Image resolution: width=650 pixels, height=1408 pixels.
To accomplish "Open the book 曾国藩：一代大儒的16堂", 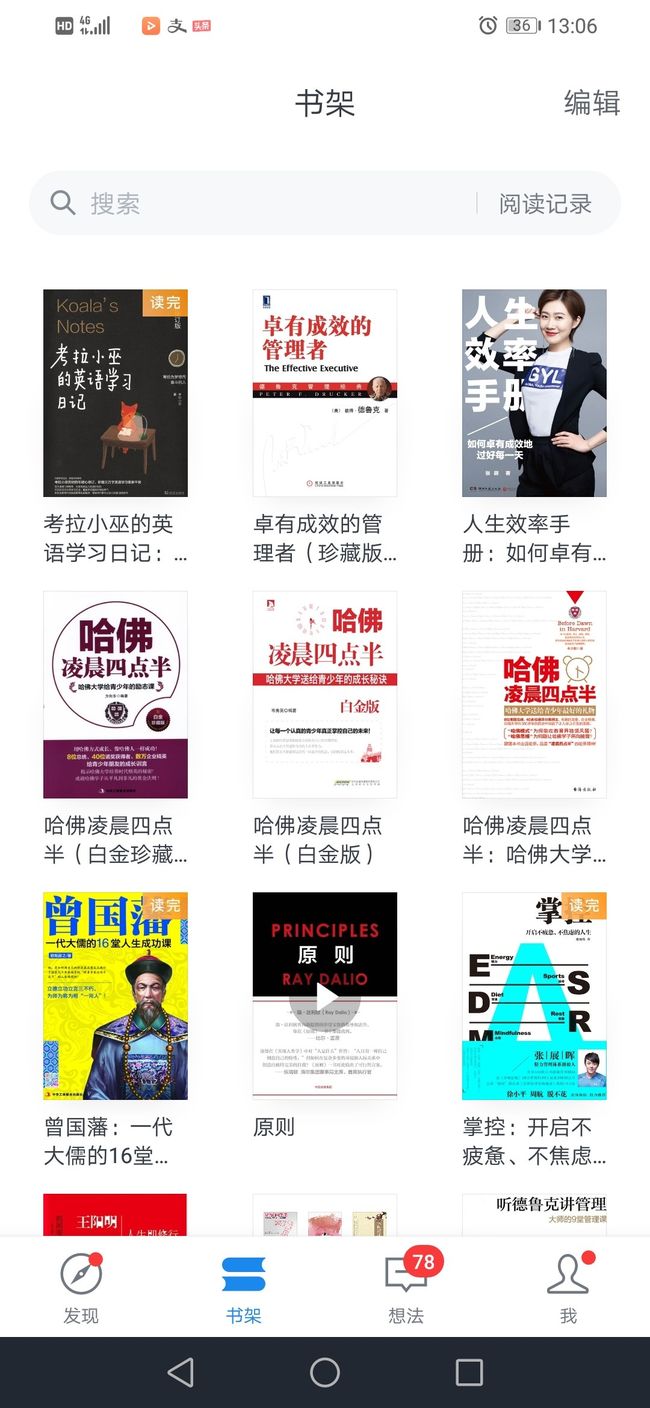I will (115, 996).
